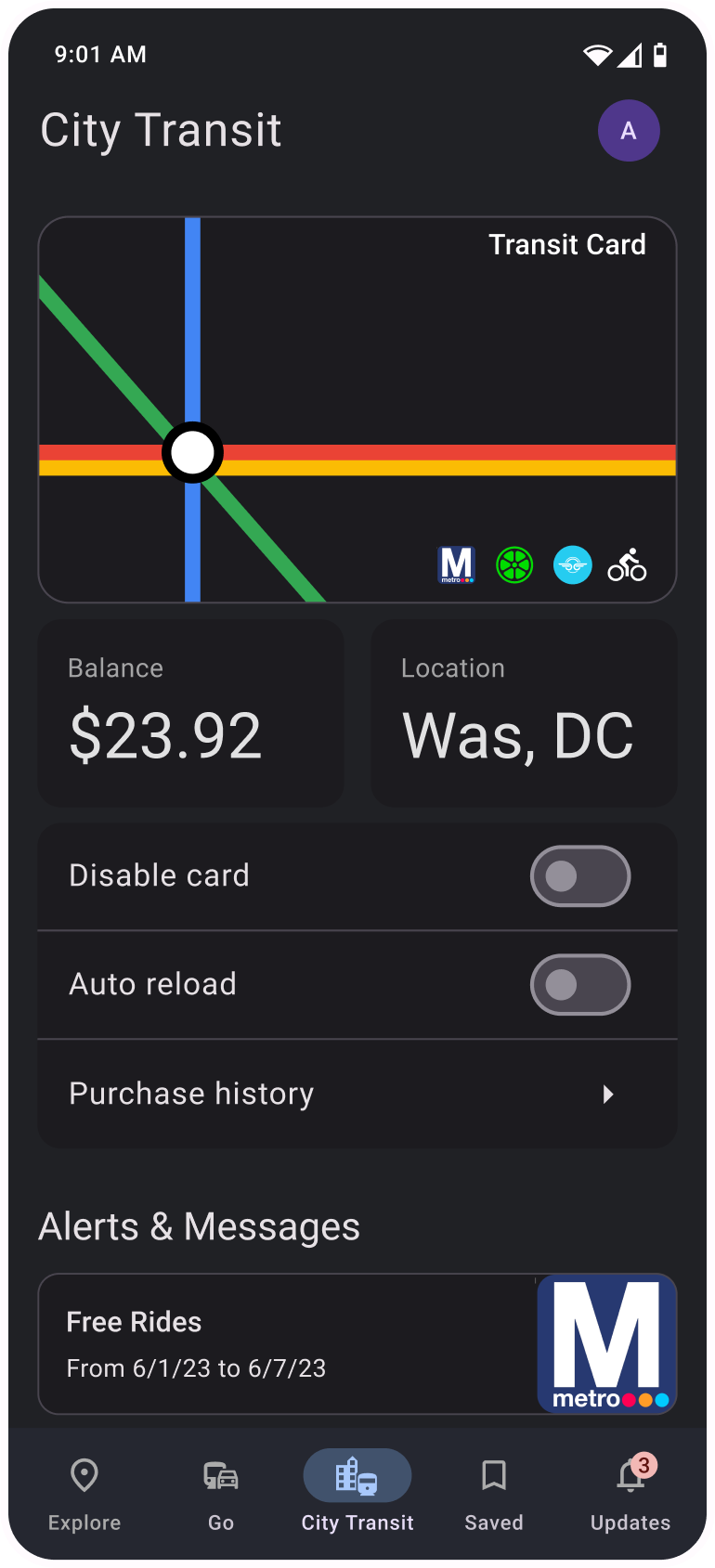This screenshot has width=715, height=1568.
Task: Toggle the Disable card switch
Action: (580, 875)
